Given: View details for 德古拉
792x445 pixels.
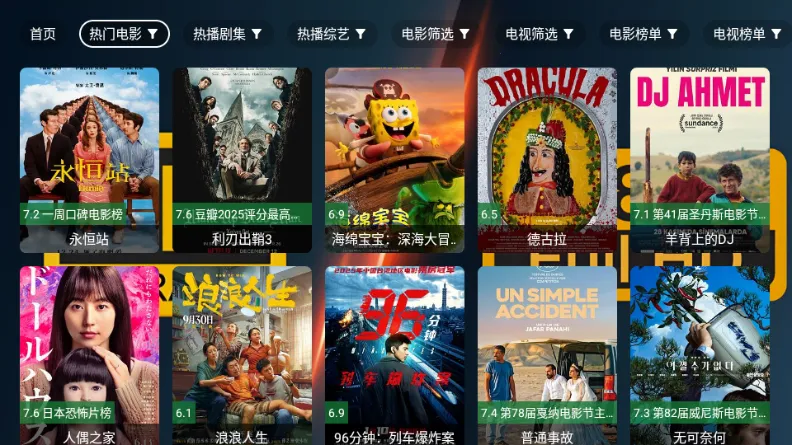Looking at the screenshot, I should click(x=547, y=158).
